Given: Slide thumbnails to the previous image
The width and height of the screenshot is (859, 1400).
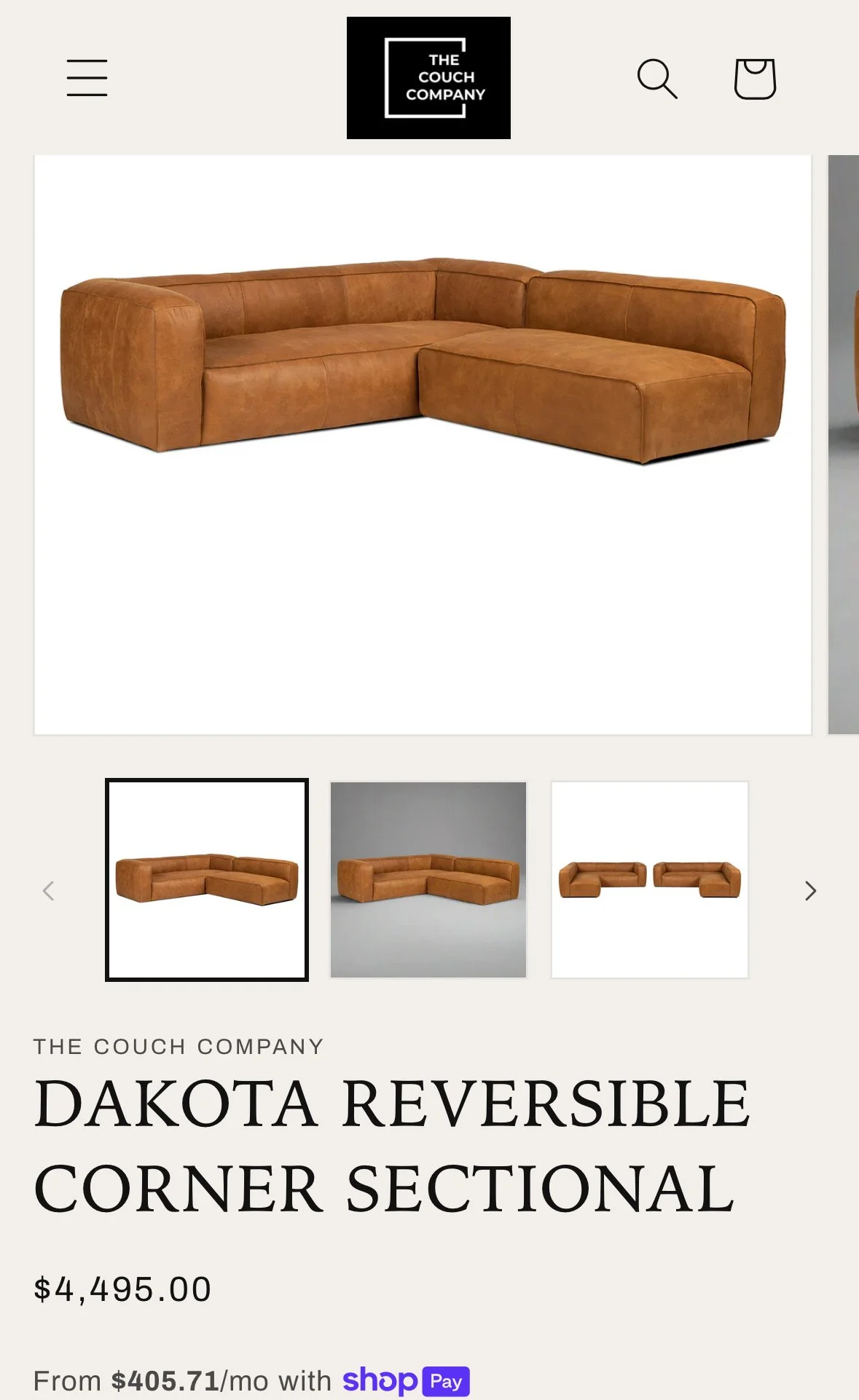Looking at the screenshot, I should pyautogui.click(x=49, y=891).
